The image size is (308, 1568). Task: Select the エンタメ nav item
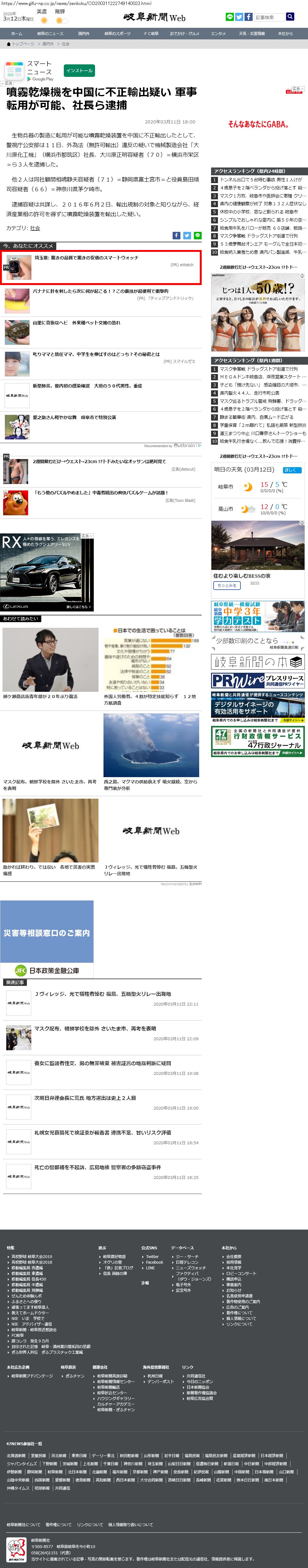[x=218, y=33]
